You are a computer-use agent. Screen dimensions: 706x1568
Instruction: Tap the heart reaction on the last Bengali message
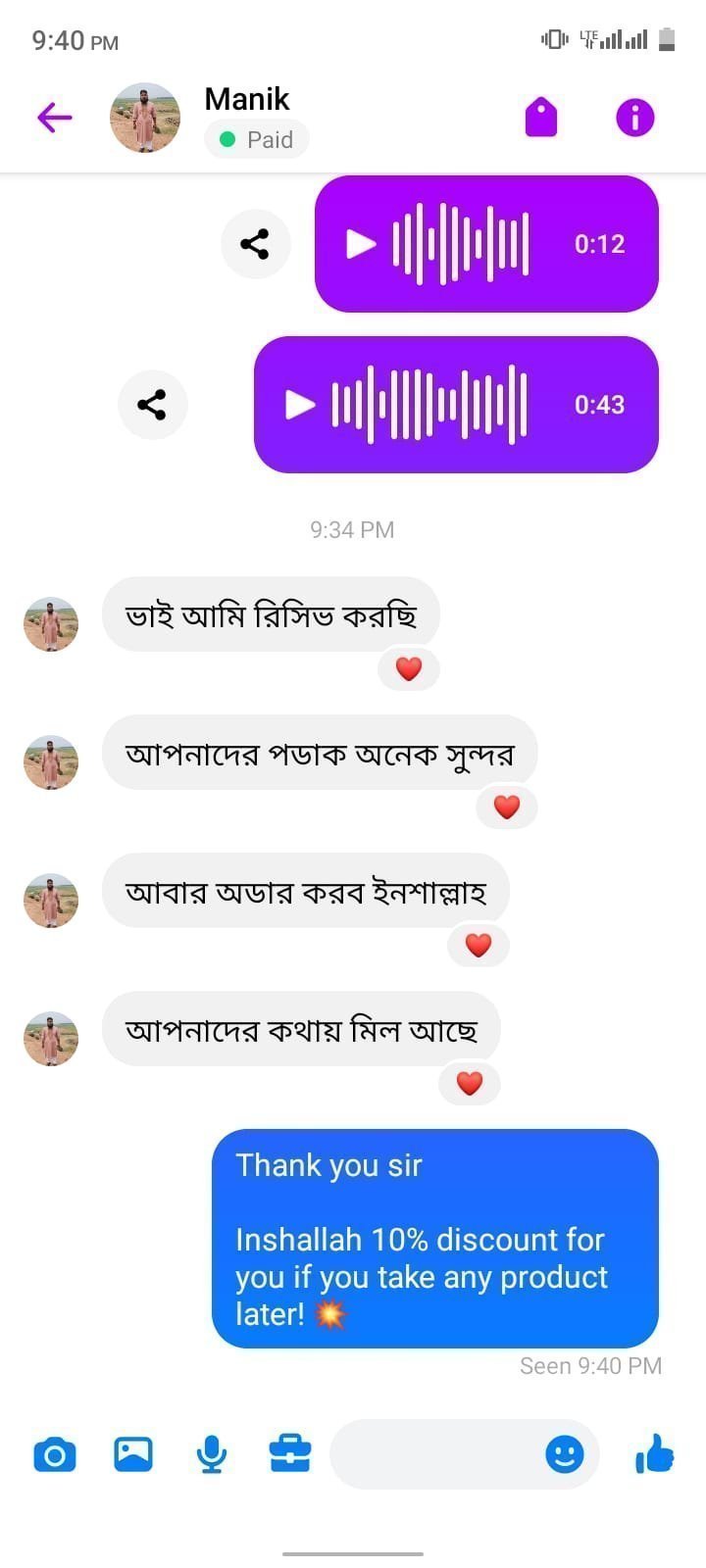point(469,1084)
